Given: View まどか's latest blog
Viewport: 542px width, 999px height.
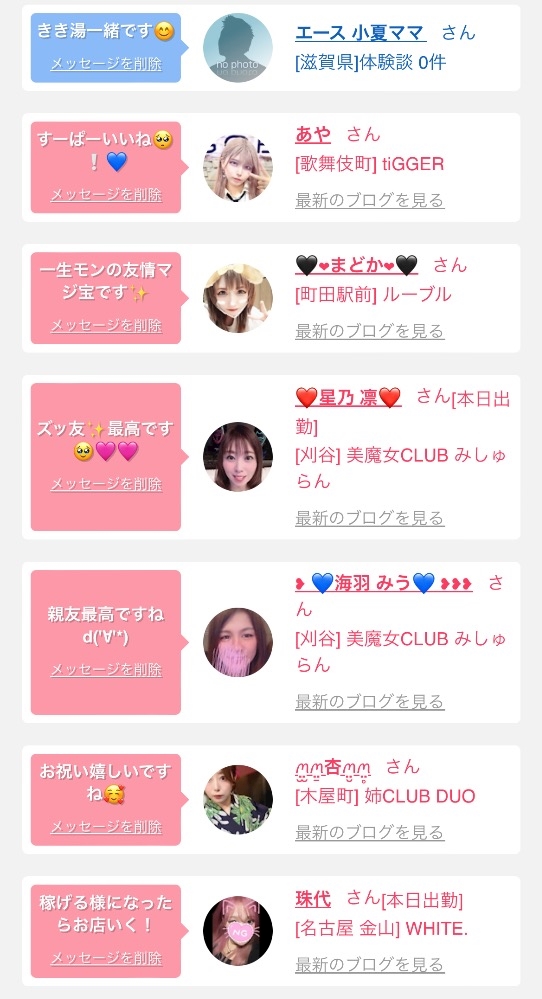Looking at the screenshot, I should [369, 331].
